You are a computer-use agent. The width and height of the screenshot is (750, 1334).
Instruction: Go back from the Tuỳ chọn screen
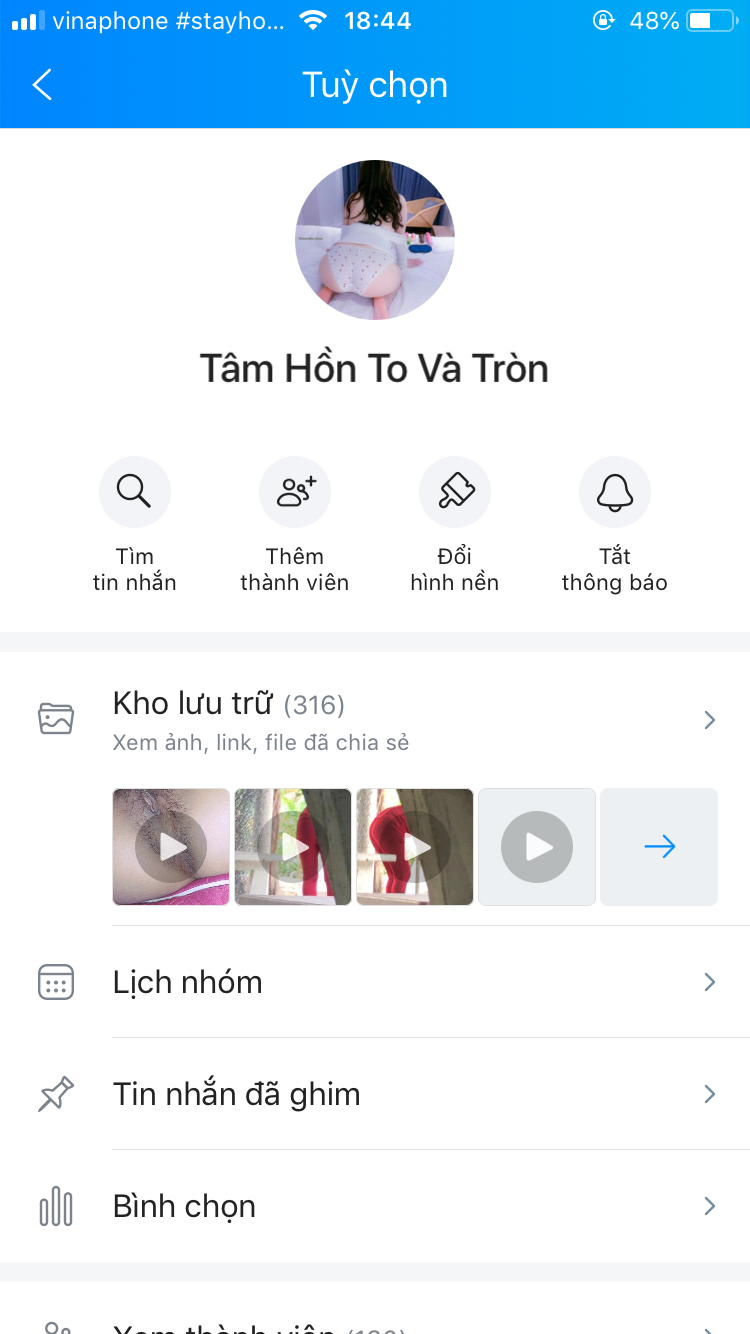pyautogui.click(x=42, y=85)
